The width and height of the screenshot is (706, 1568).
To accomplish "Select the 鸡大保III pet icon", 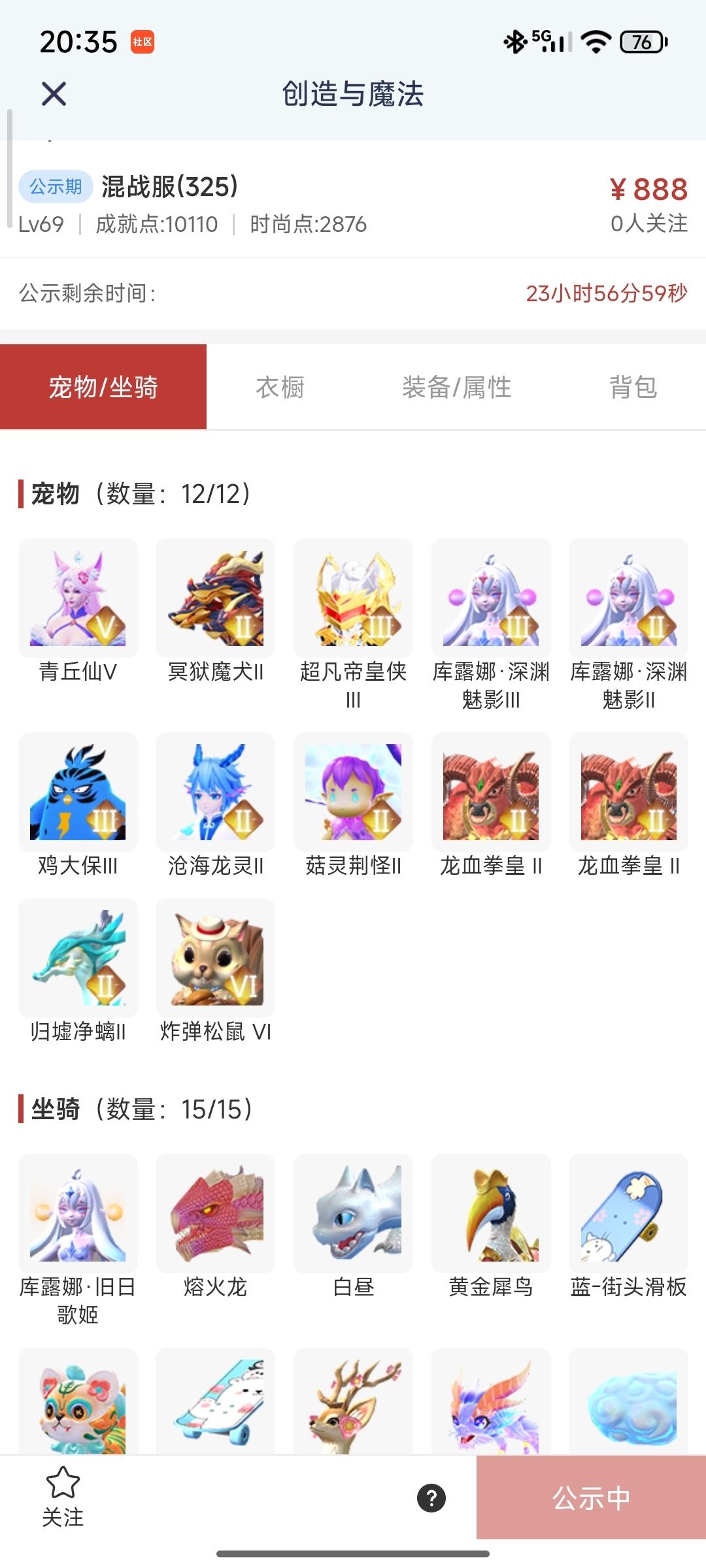I will click(x=78, y=792).
